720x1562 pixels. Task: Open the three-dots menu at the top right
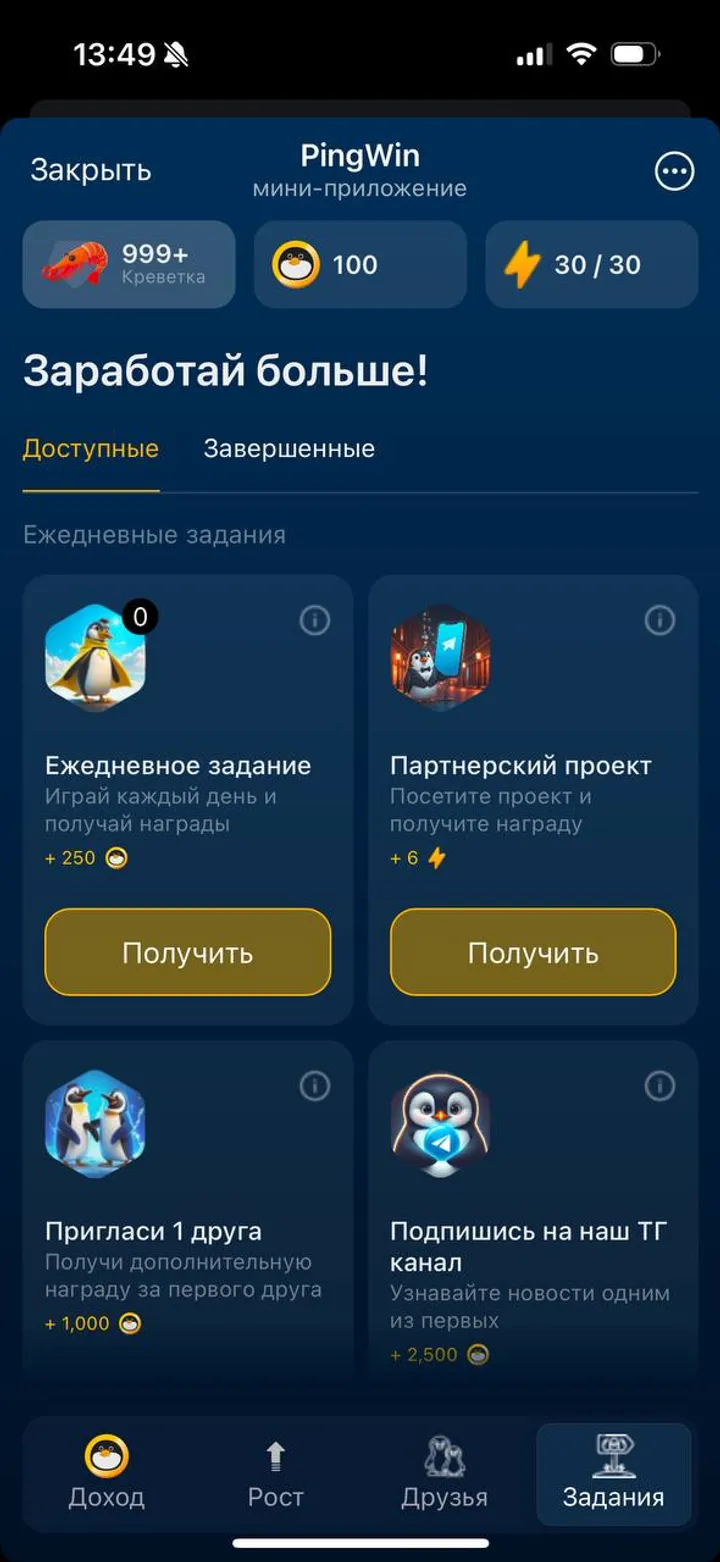pyautogui.click(x=676, y=171)
